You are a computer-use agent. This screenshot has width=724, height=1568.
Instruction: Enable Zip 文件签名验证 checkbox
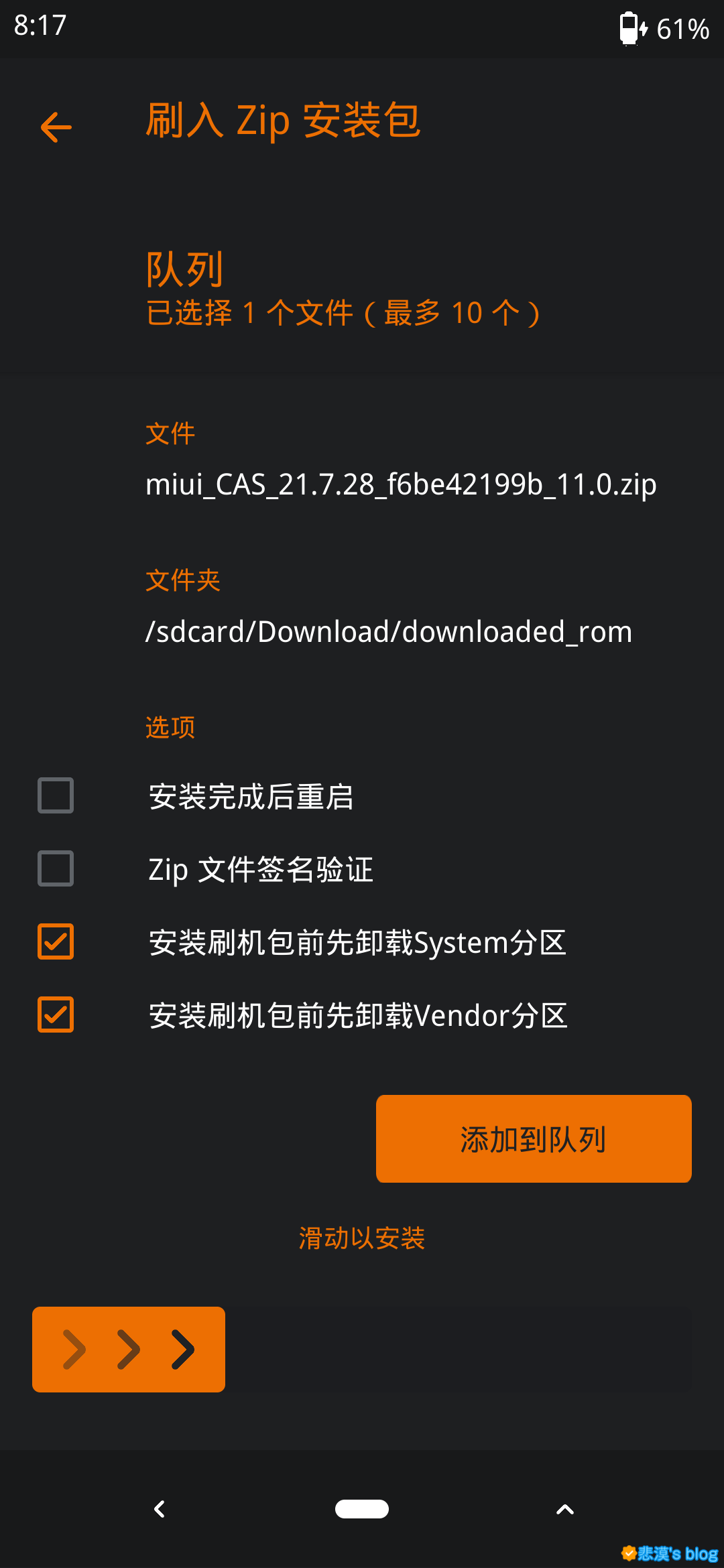(x=56, y=868)
